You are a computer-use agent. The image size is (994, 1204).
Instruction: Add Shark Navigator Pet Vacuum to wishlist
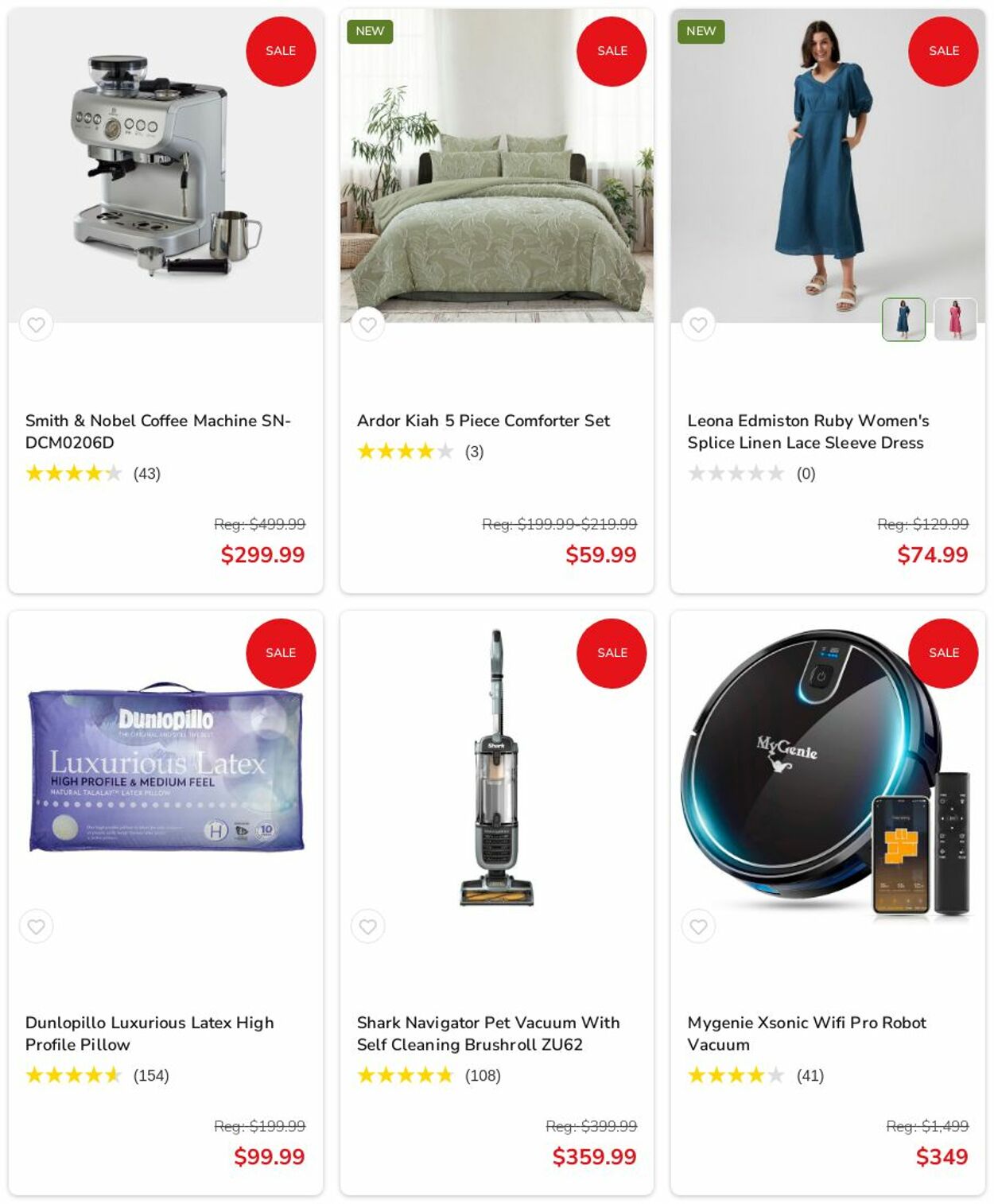pyautogui.click(x=367, y=926)
